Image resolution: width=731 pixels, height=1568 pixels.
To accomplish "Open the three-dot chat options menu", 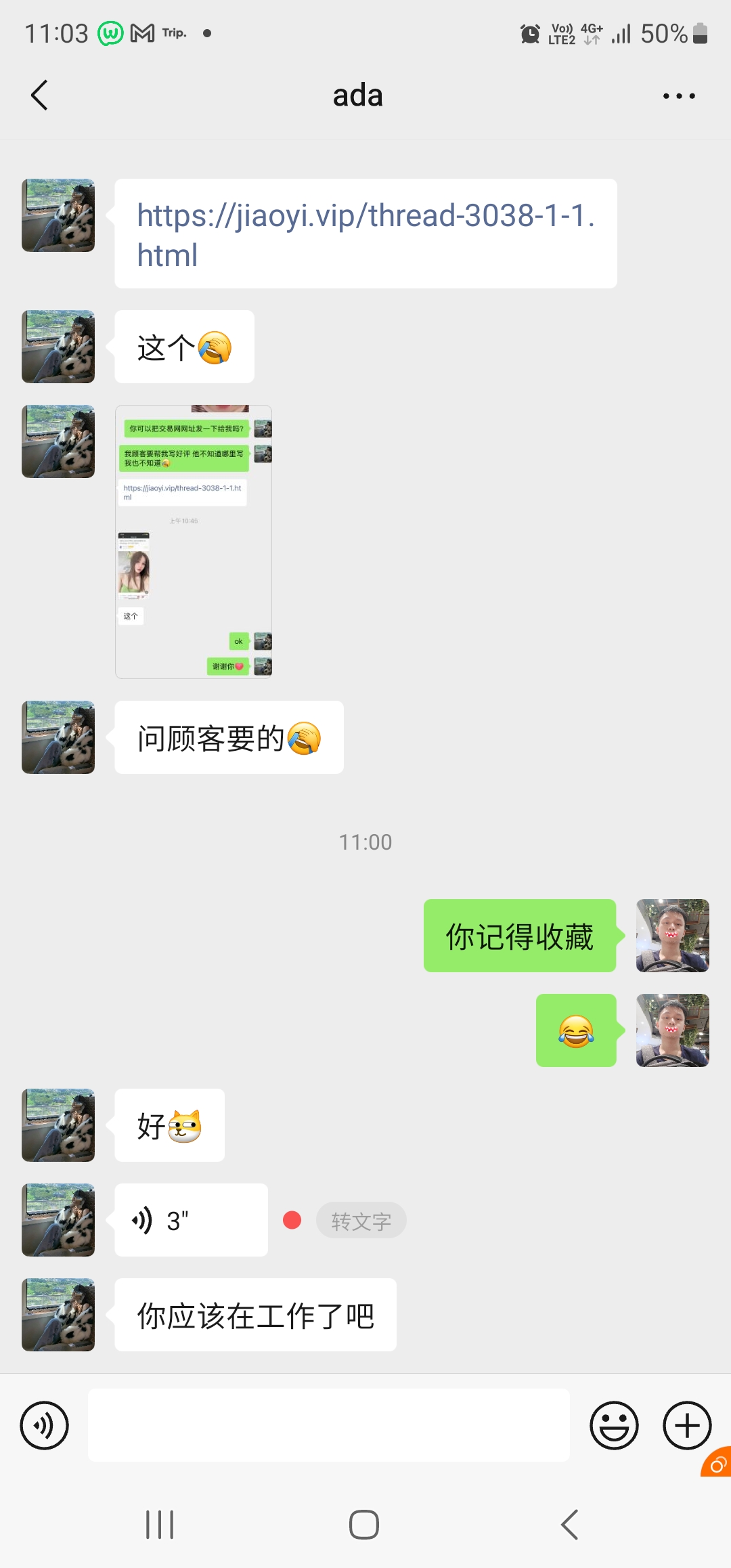I will pos(678,95).
